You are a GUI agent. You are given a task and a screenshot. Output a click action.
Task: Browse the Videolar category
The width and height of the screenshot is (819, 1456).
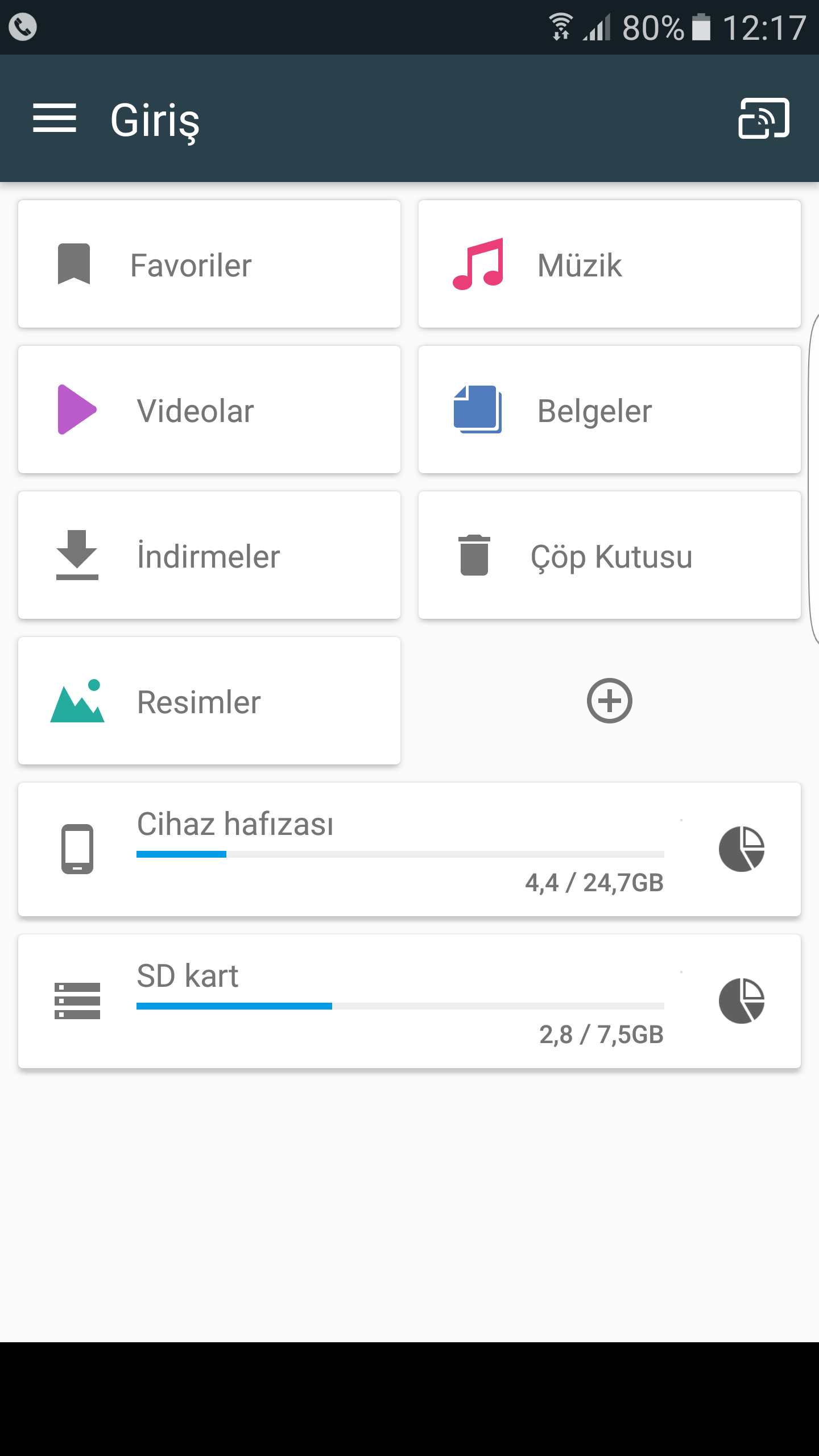[x=209, y=410]
